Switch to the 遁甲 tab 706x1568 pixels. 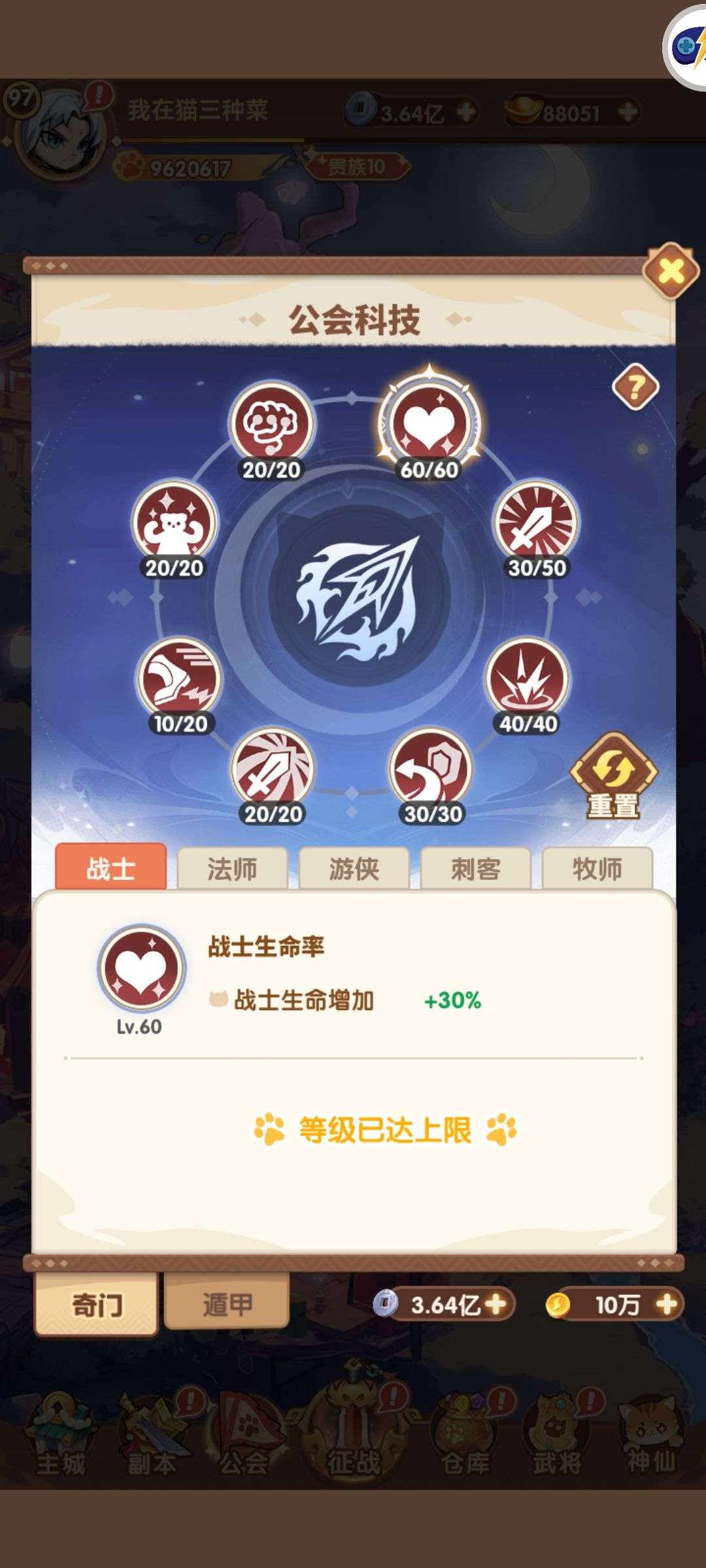point(226,1303)
